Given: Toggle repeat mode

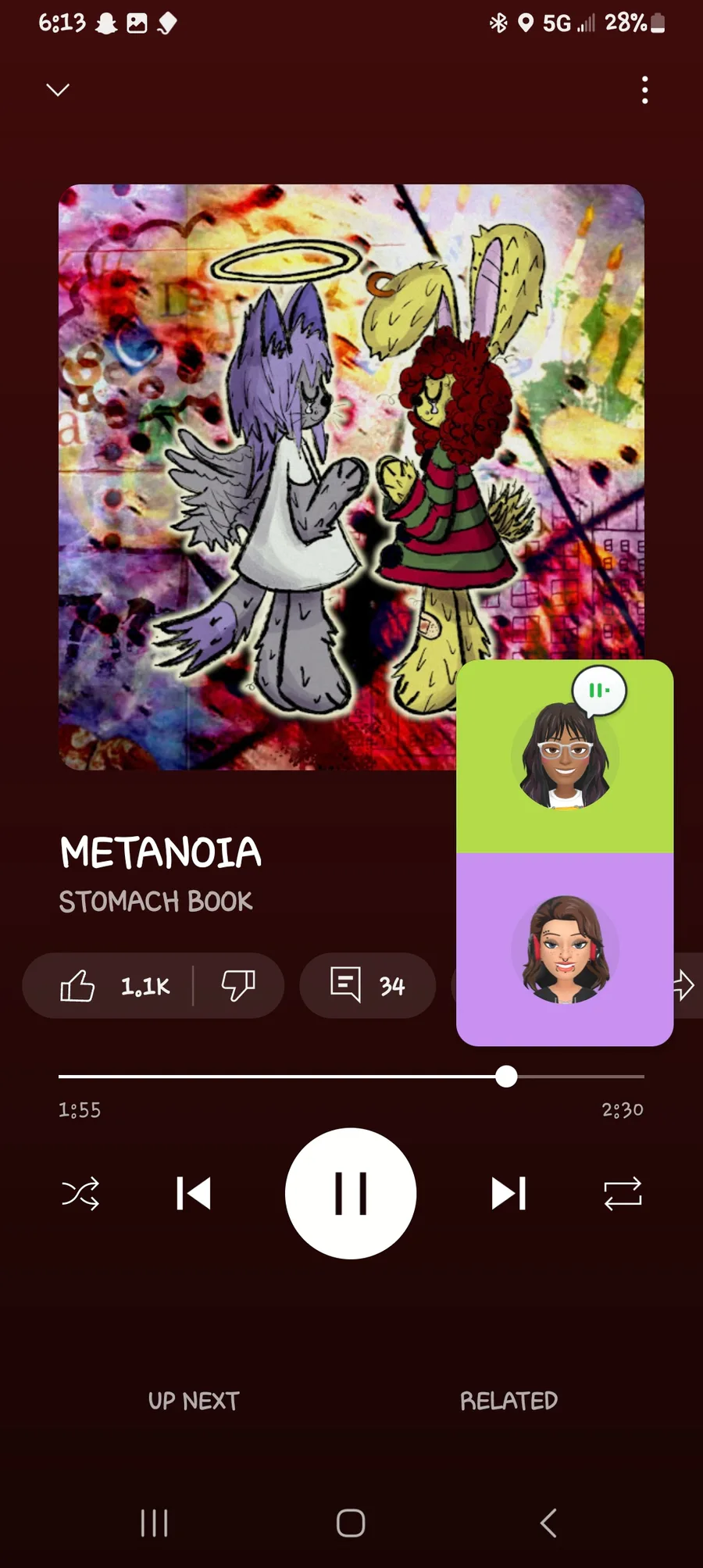Looking at the screenshot, I should click(623, 1194).
